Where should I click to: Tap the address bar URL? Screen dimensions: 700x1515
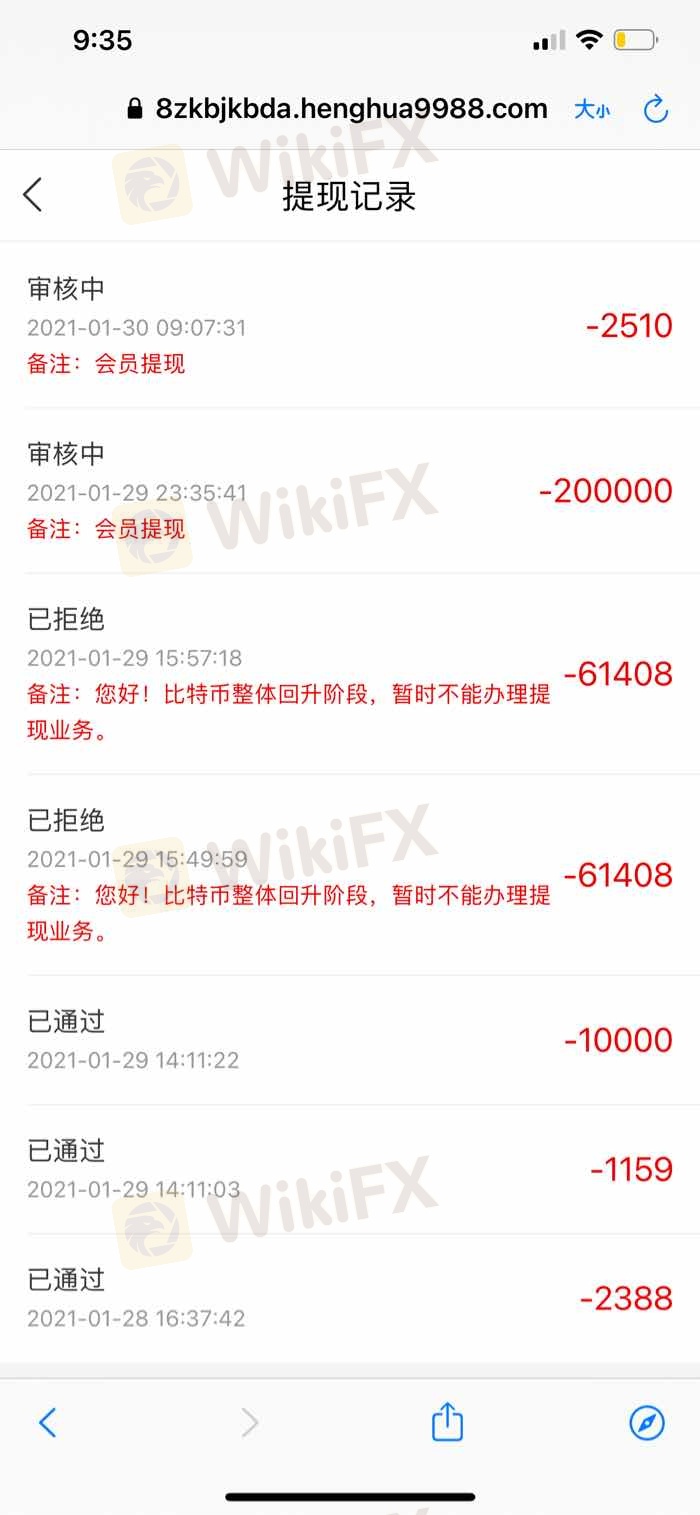[x=338, y=109]
